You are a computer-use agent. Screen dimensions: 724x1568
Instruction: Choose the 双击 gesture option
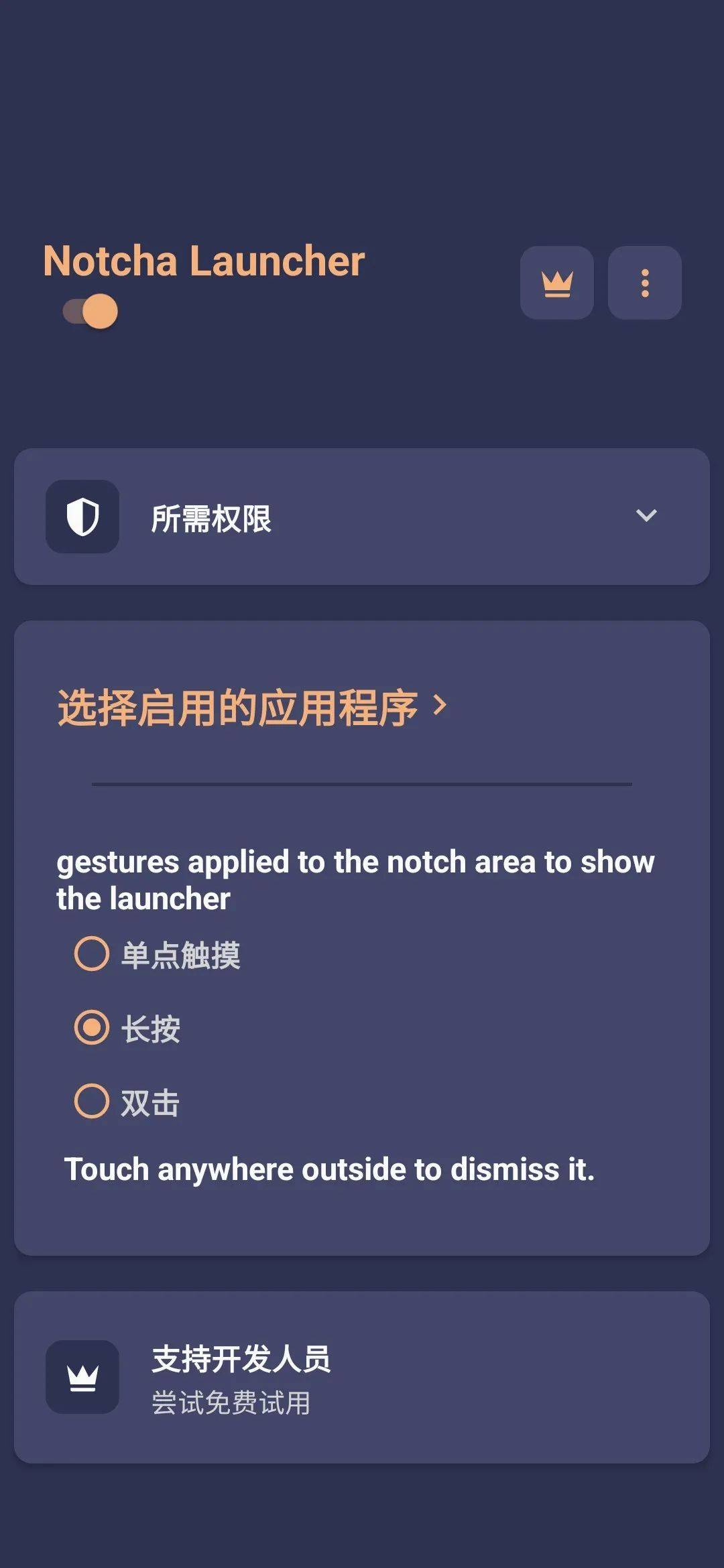92,1101
